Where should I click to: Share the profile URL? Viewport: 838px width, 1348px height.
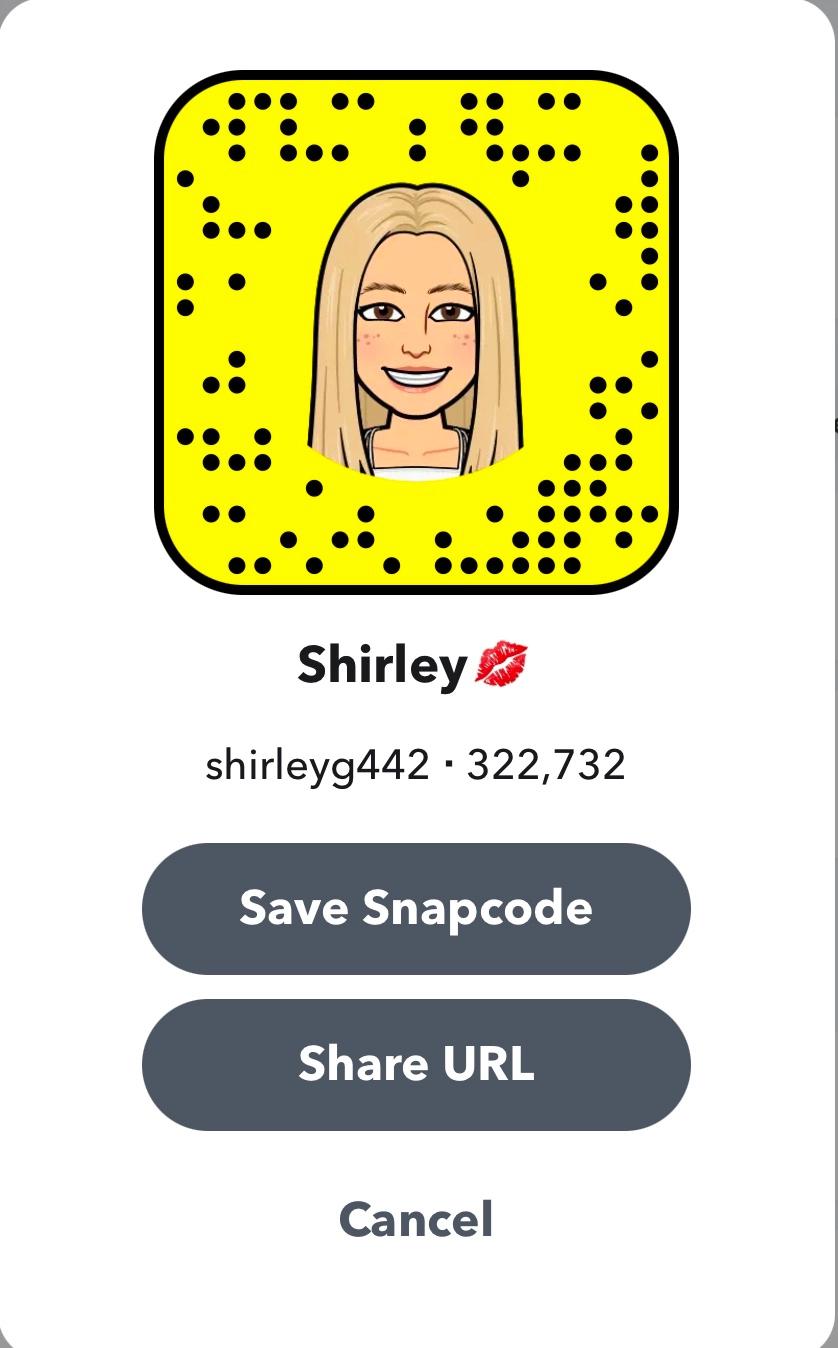pyautogui.click(x=416, y=1064)
